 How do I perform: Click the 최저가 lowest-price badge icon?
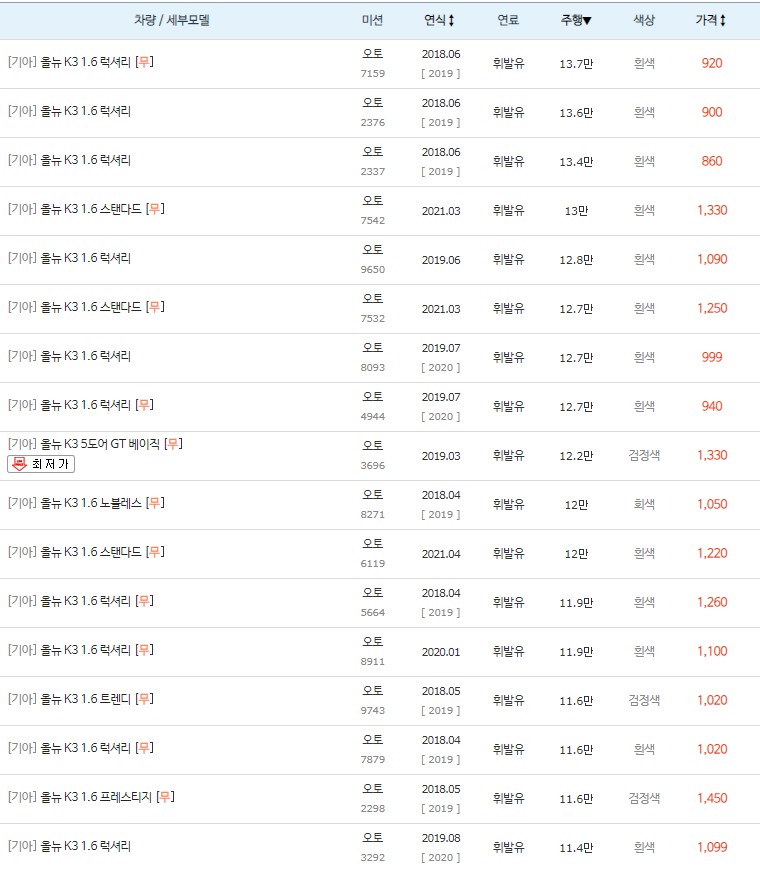point(21,462)
